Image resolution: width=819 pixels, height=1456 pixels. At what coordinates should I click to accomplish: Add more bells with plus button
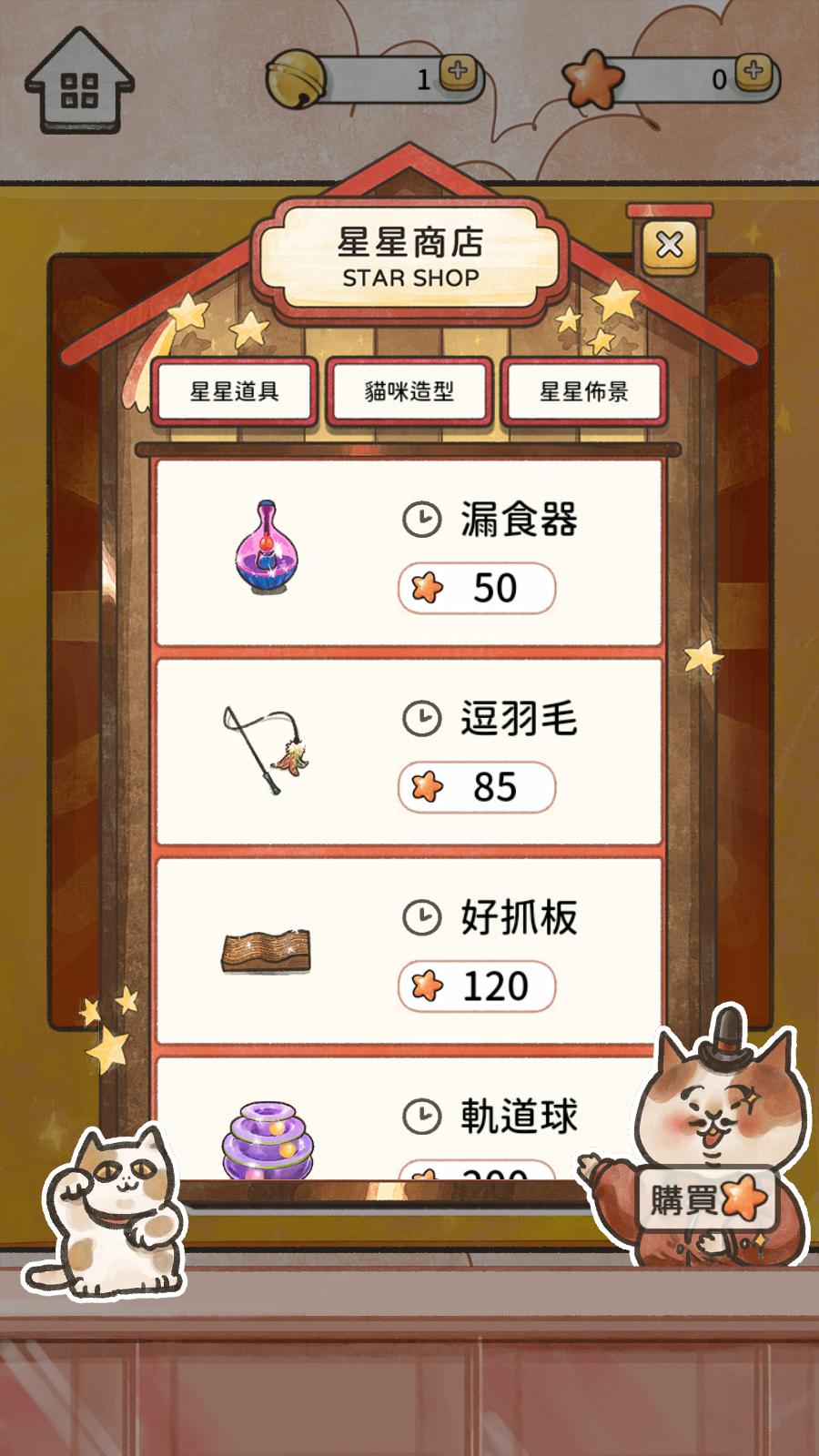tap(459, 72)
